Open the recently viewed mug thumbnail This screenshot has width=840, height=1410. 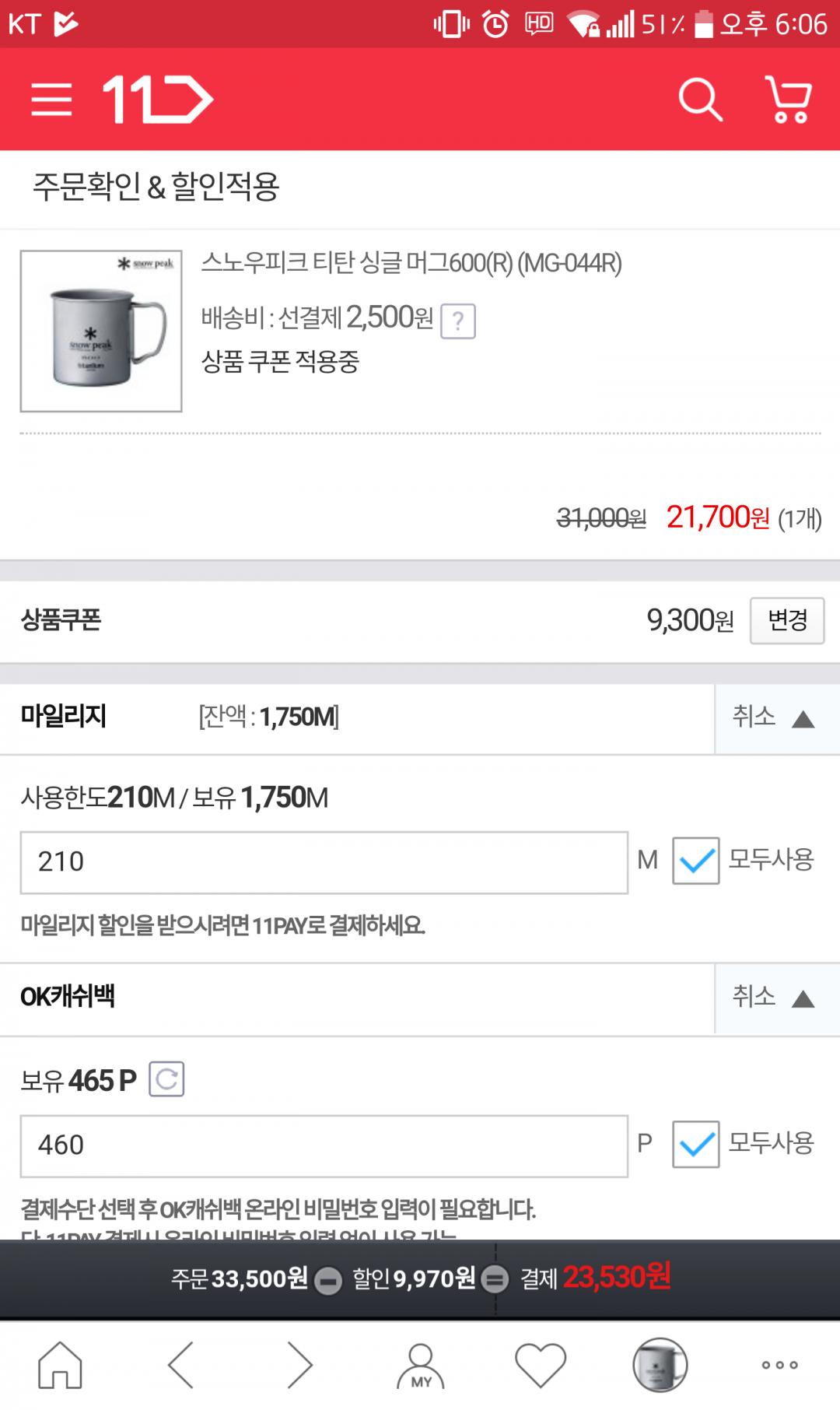pyautogui.click(x=660, y=1365)
